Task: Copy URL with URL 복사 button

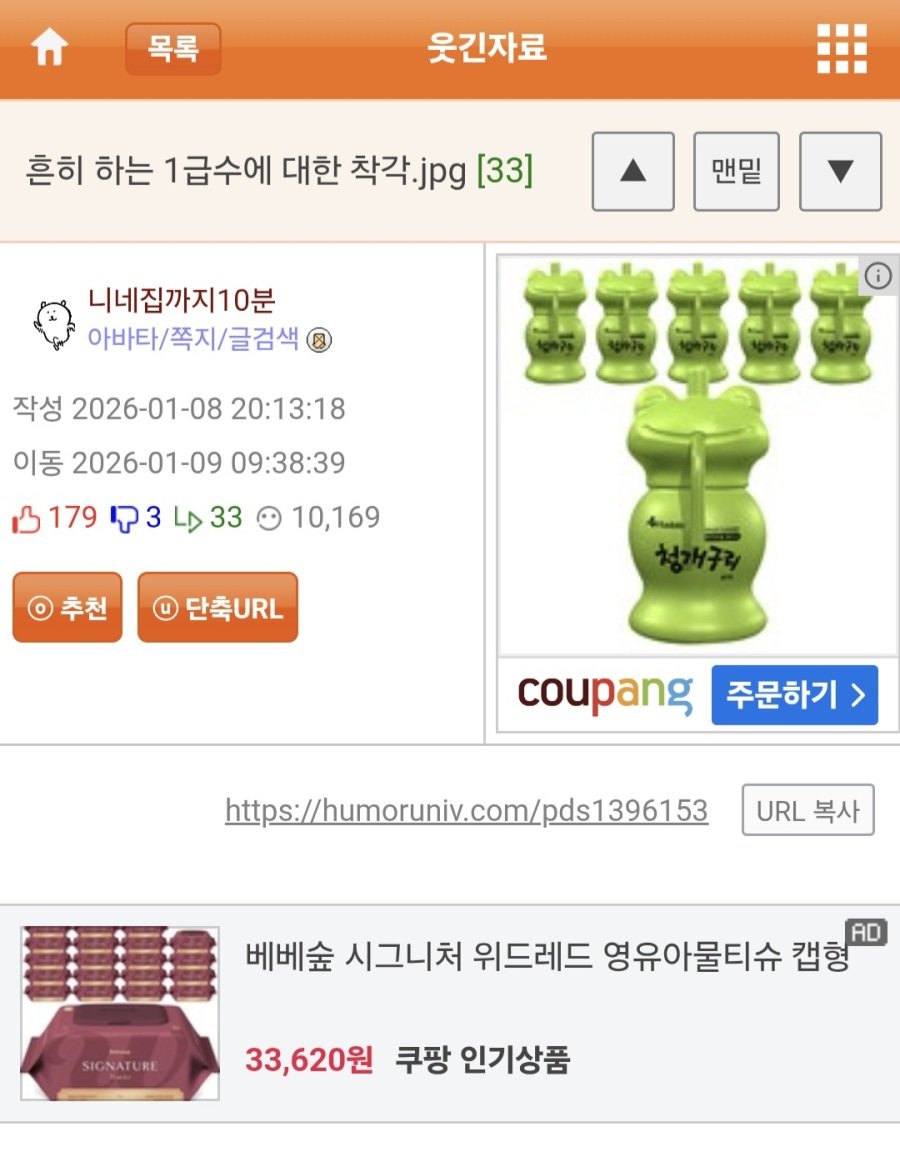Action: (808, 810)
